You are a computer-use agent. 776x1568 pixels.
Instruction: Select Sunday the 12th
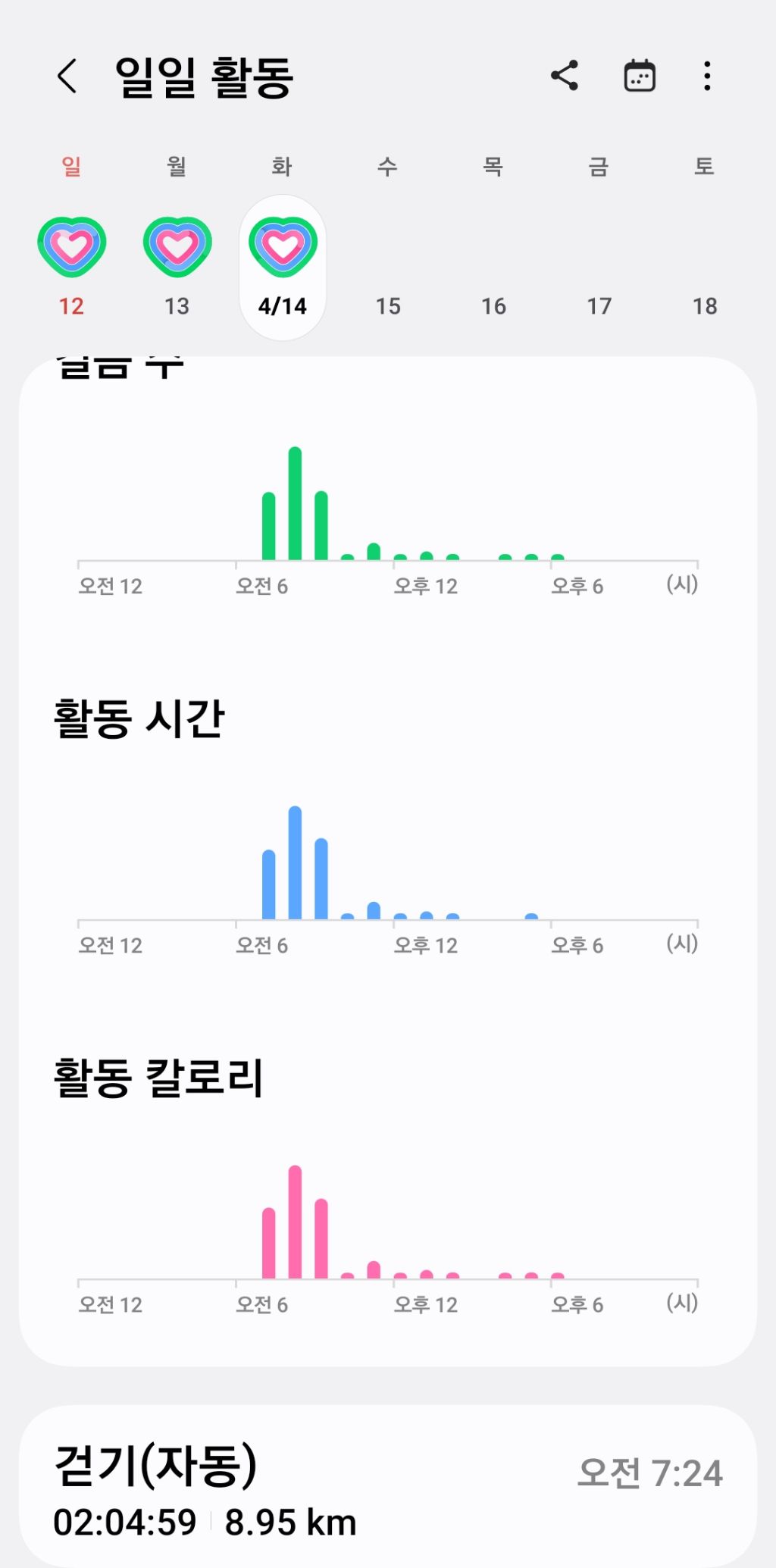[x=72, y=265]
